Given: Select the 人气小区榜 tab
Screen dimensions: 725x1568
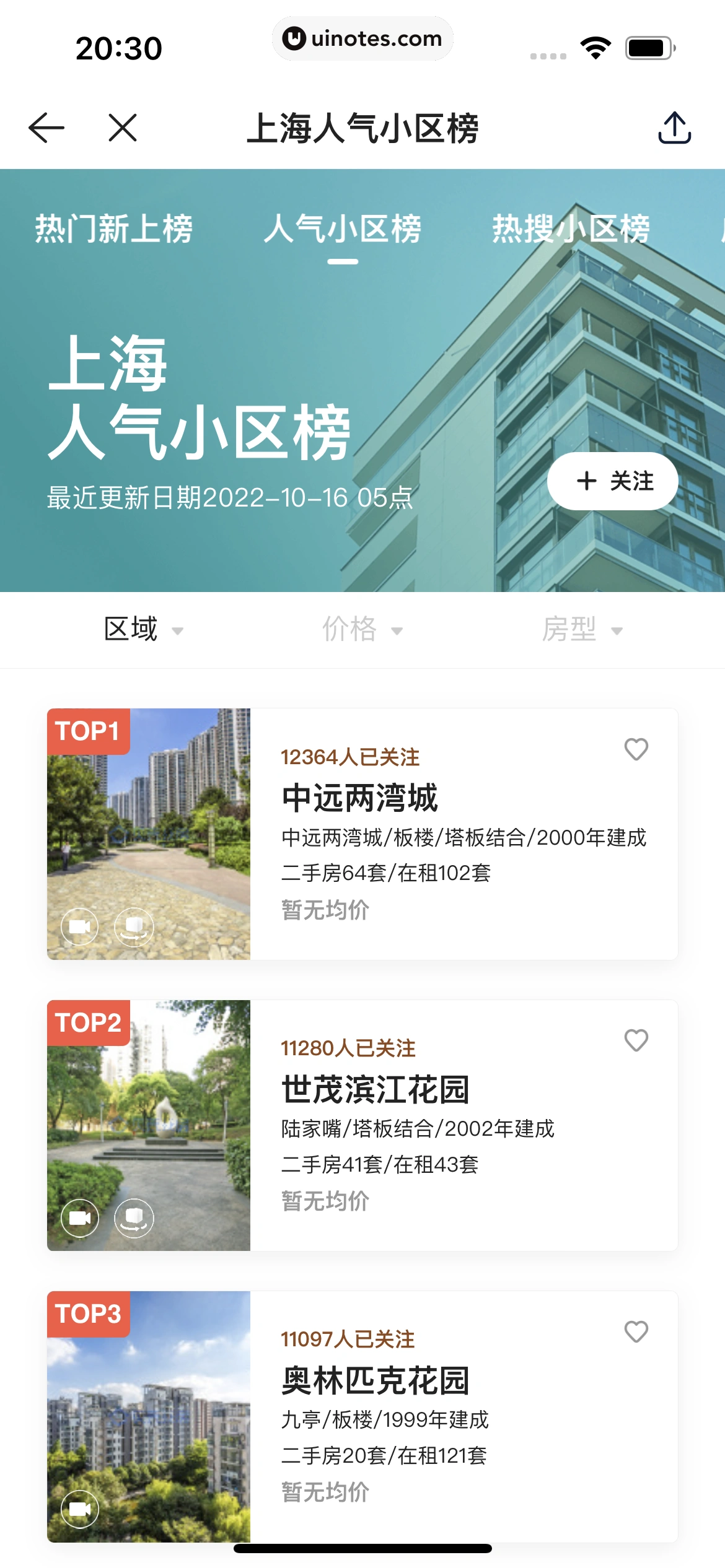Looking at the screenshot, I should [343, 229].
